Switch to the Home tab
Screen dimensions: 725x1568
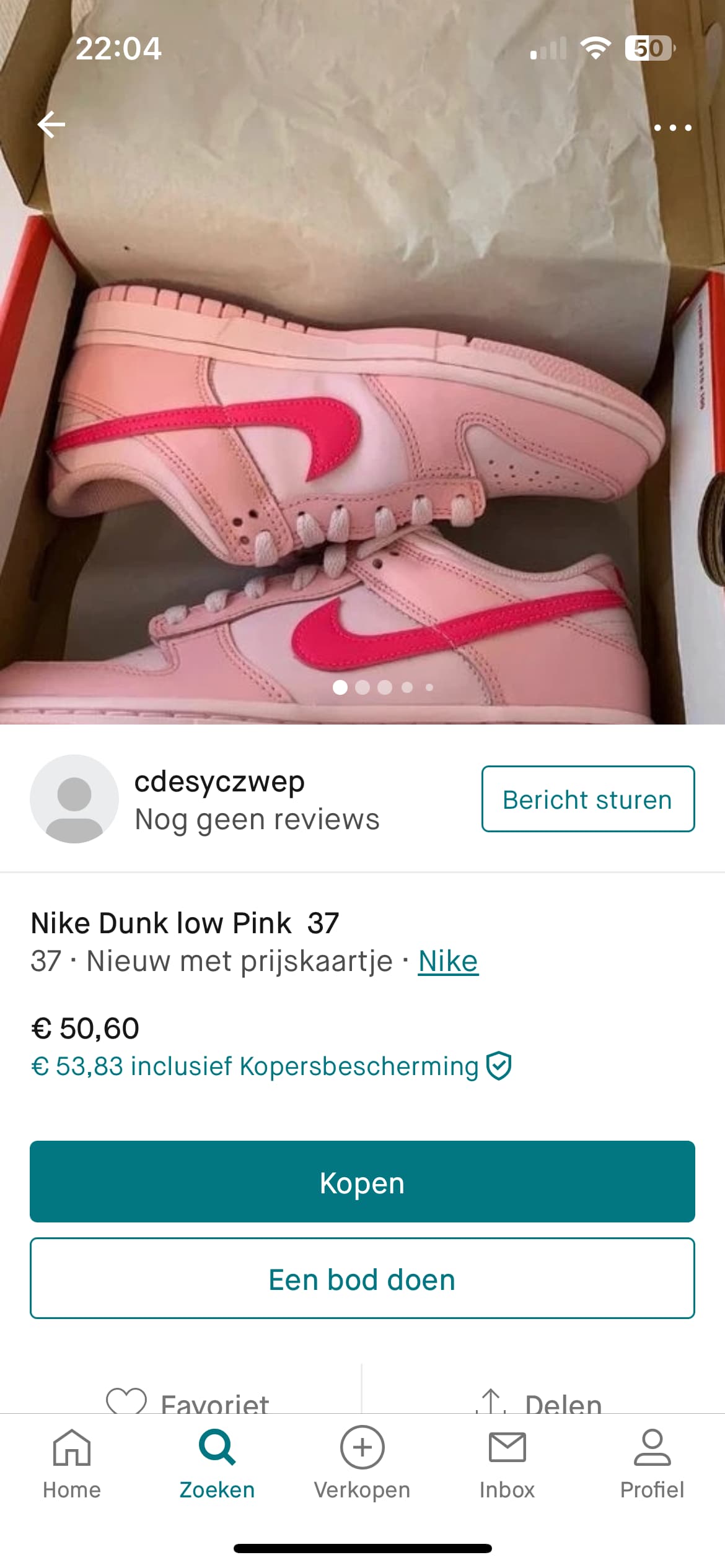point(72,1464)
